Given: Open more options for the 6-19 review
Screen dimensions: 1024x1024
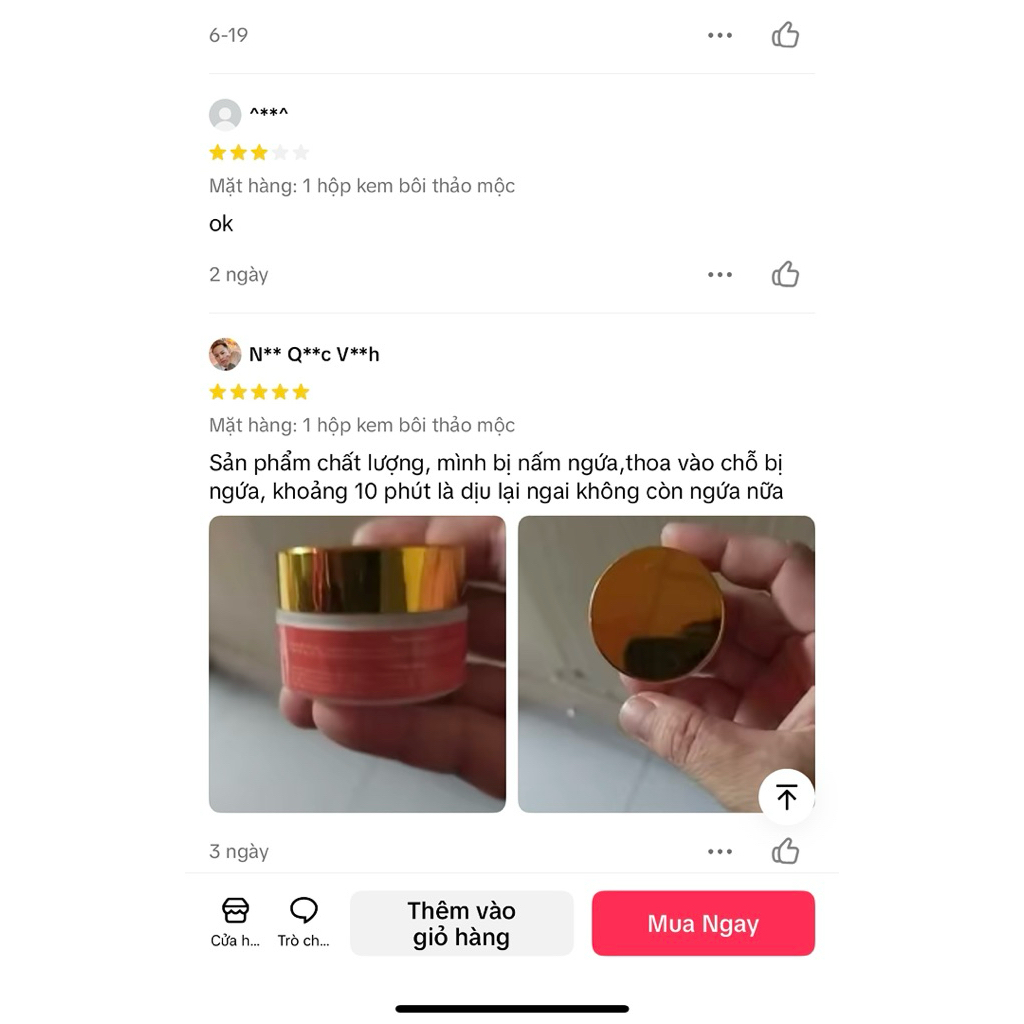Looking at the screenshot, I should (720, 35).
